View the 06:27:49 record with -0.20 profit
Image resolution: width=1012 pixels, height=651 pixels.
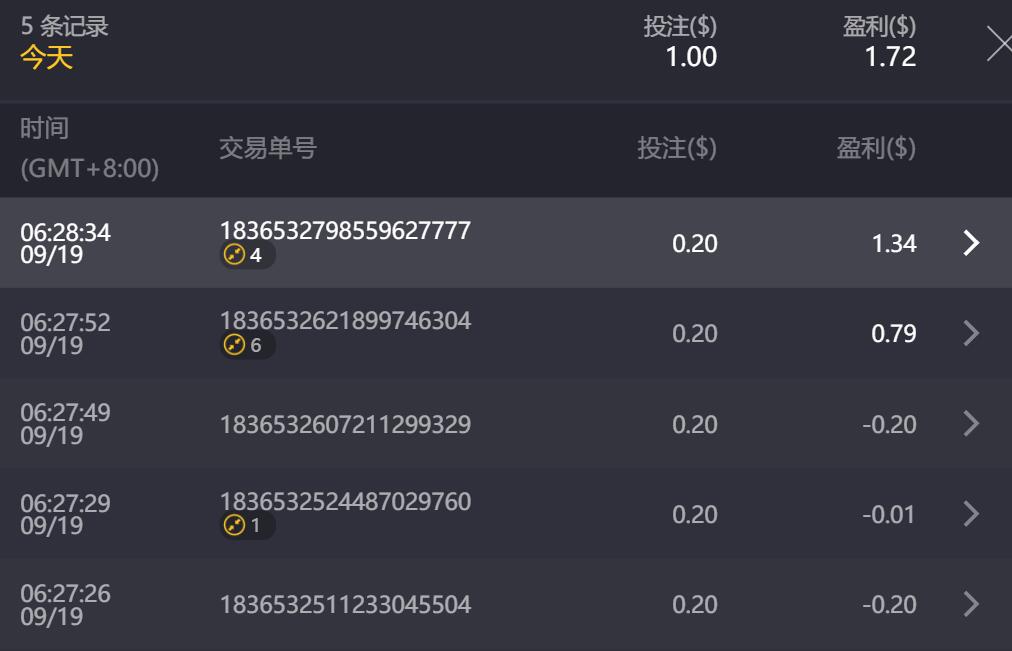(x=970, y=424)
